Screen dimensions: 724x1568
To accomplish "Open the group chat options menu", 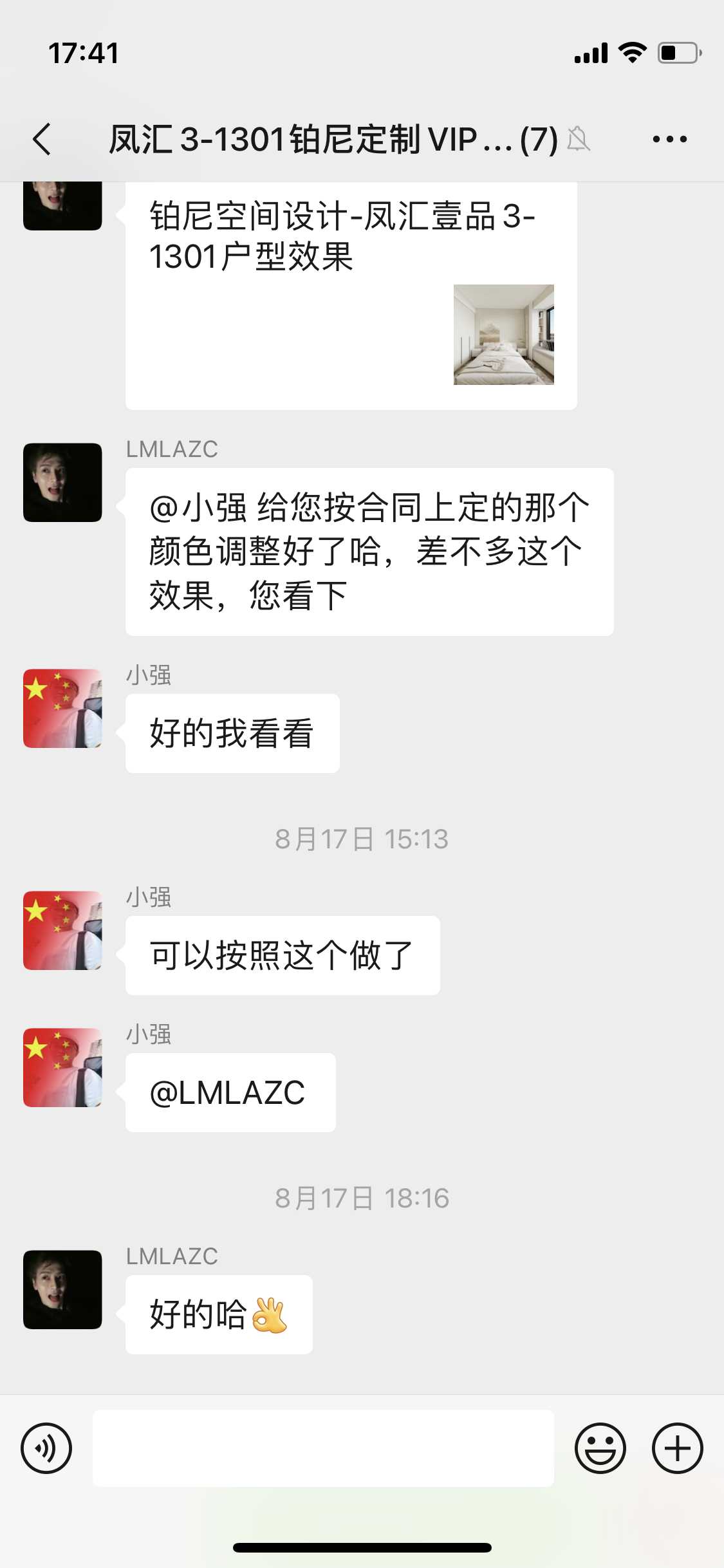I will [669, 139].
